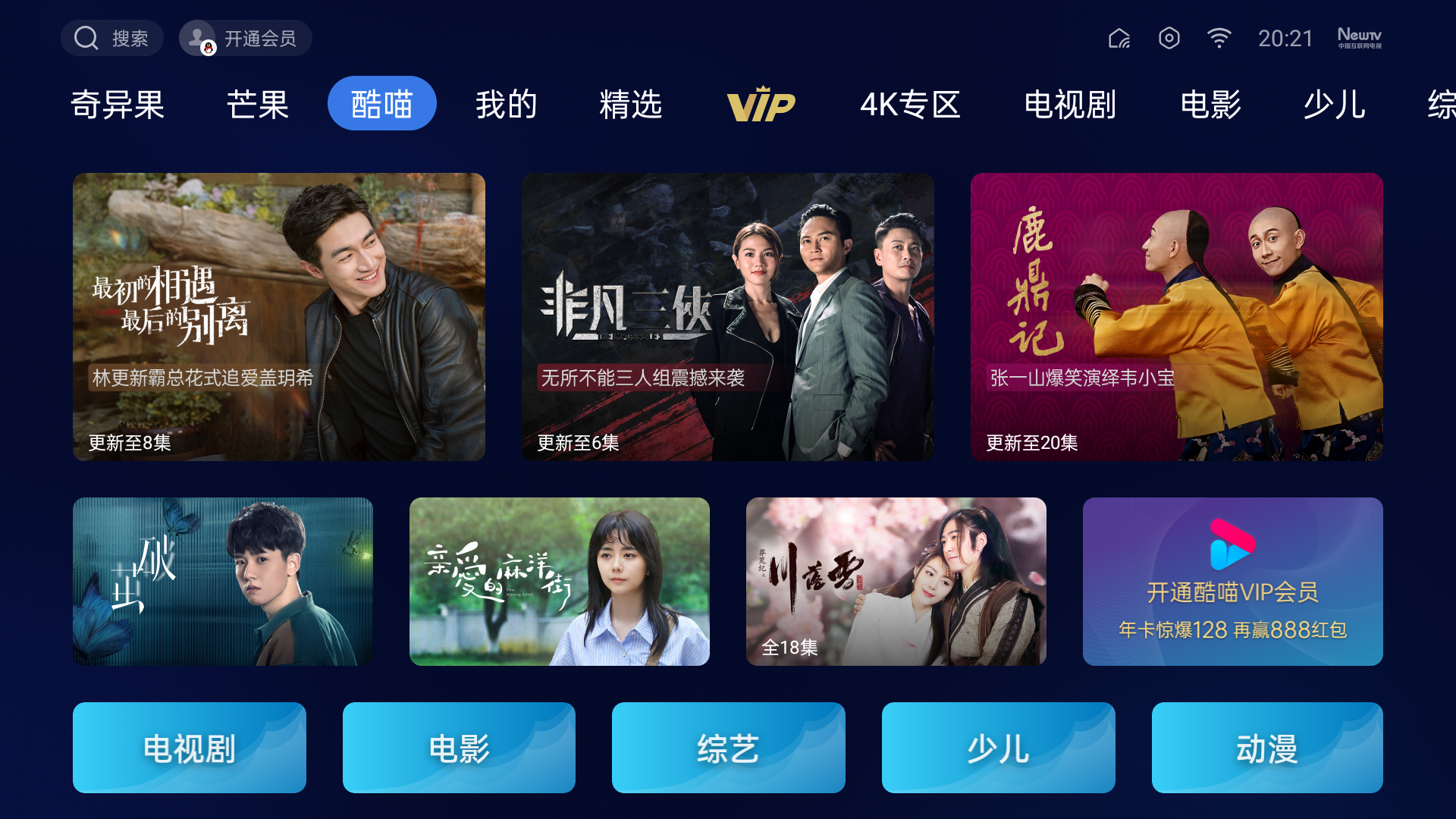Image resolution: width=1456 pixels, height=819 pixels.
Task: Open the 亲爱的麻洋街 poster
Action: 560,582
